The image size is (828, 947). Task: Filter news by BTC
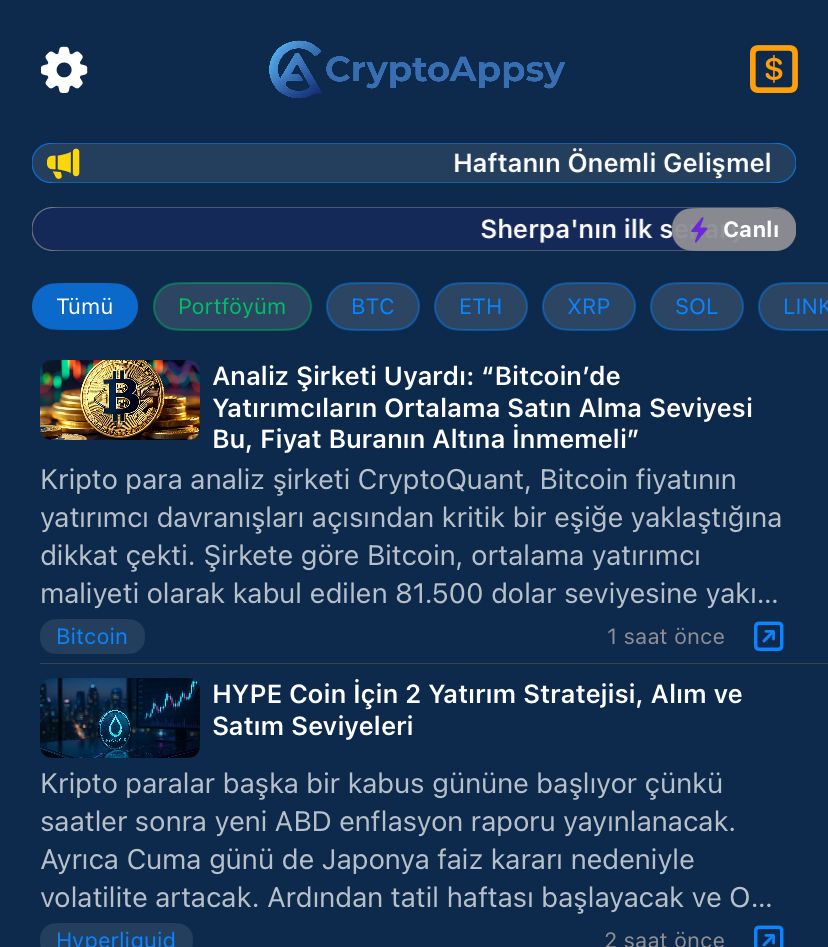(x=372, y=306)
